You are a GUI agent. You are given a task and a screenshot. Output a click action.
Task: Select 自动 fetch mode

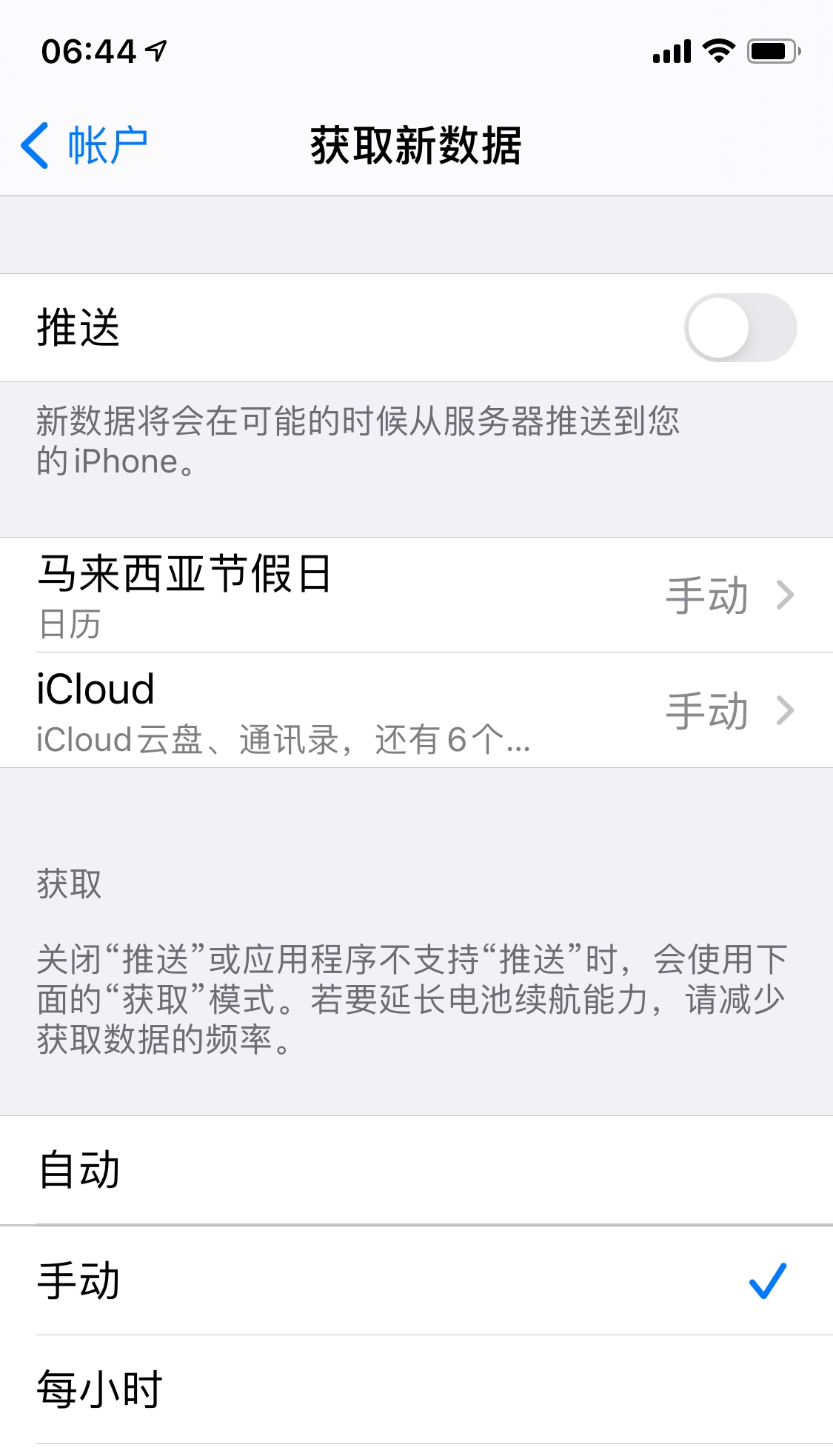point(416,1170)
